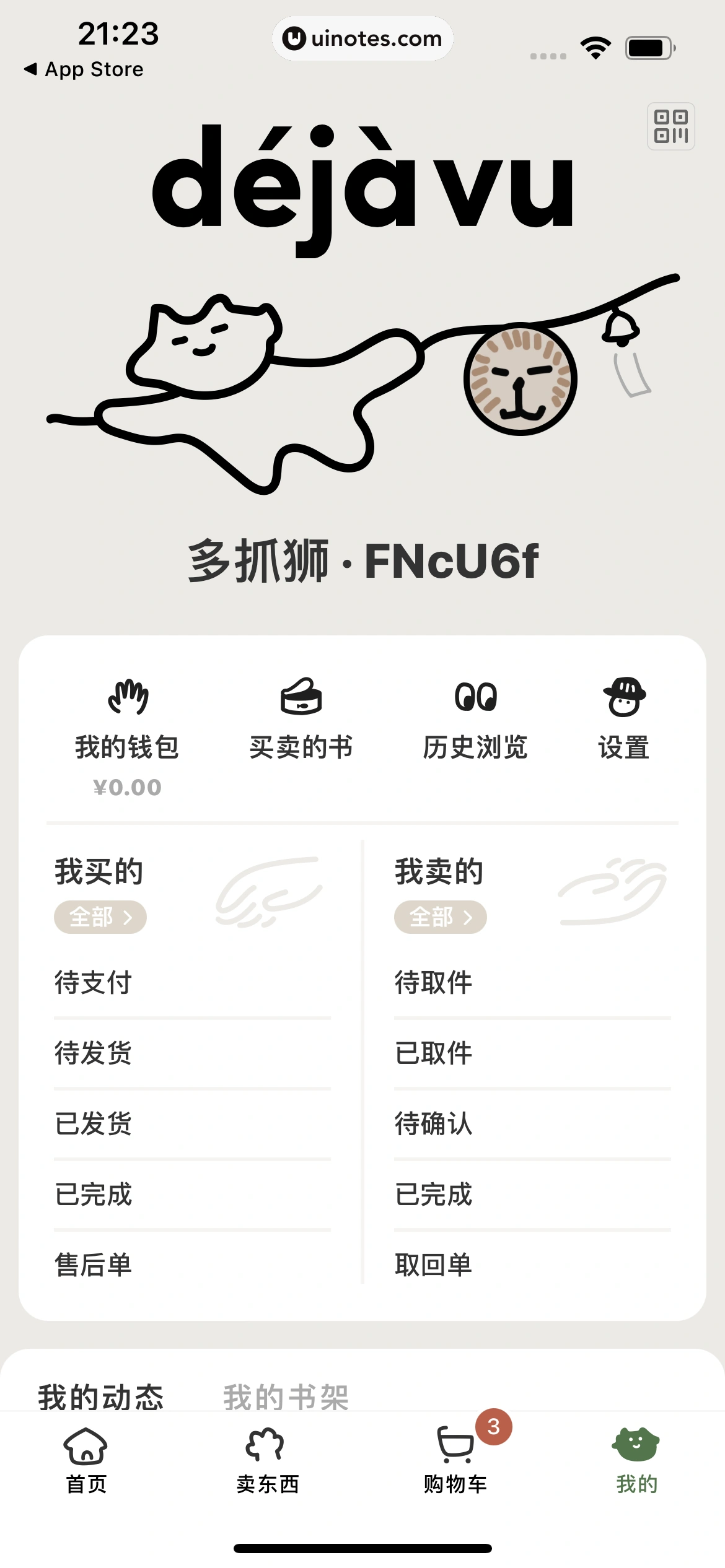
Task: Open 历史浏览 using the eyes icon
Action: click(475, 699)
